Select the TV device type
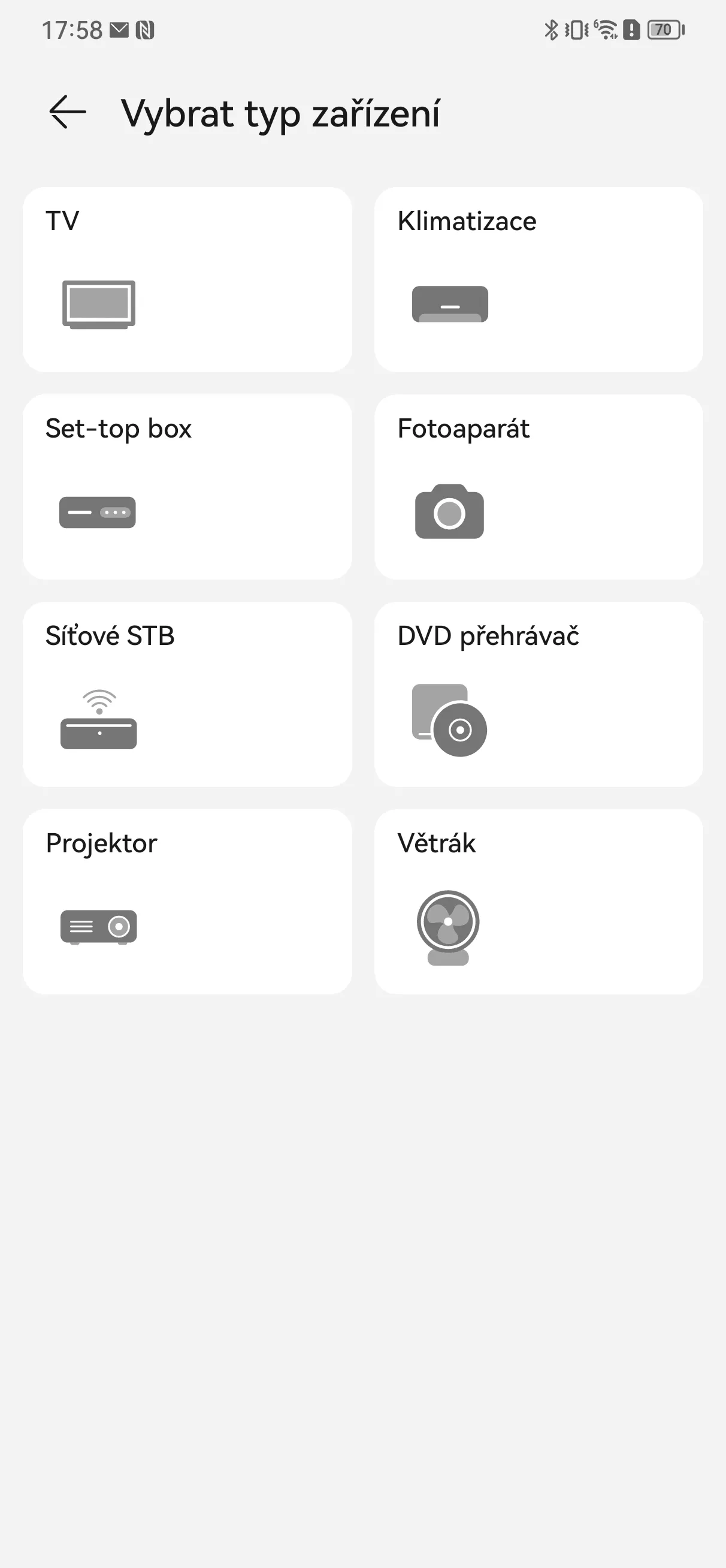726x1568 pixels. (187, 279)
